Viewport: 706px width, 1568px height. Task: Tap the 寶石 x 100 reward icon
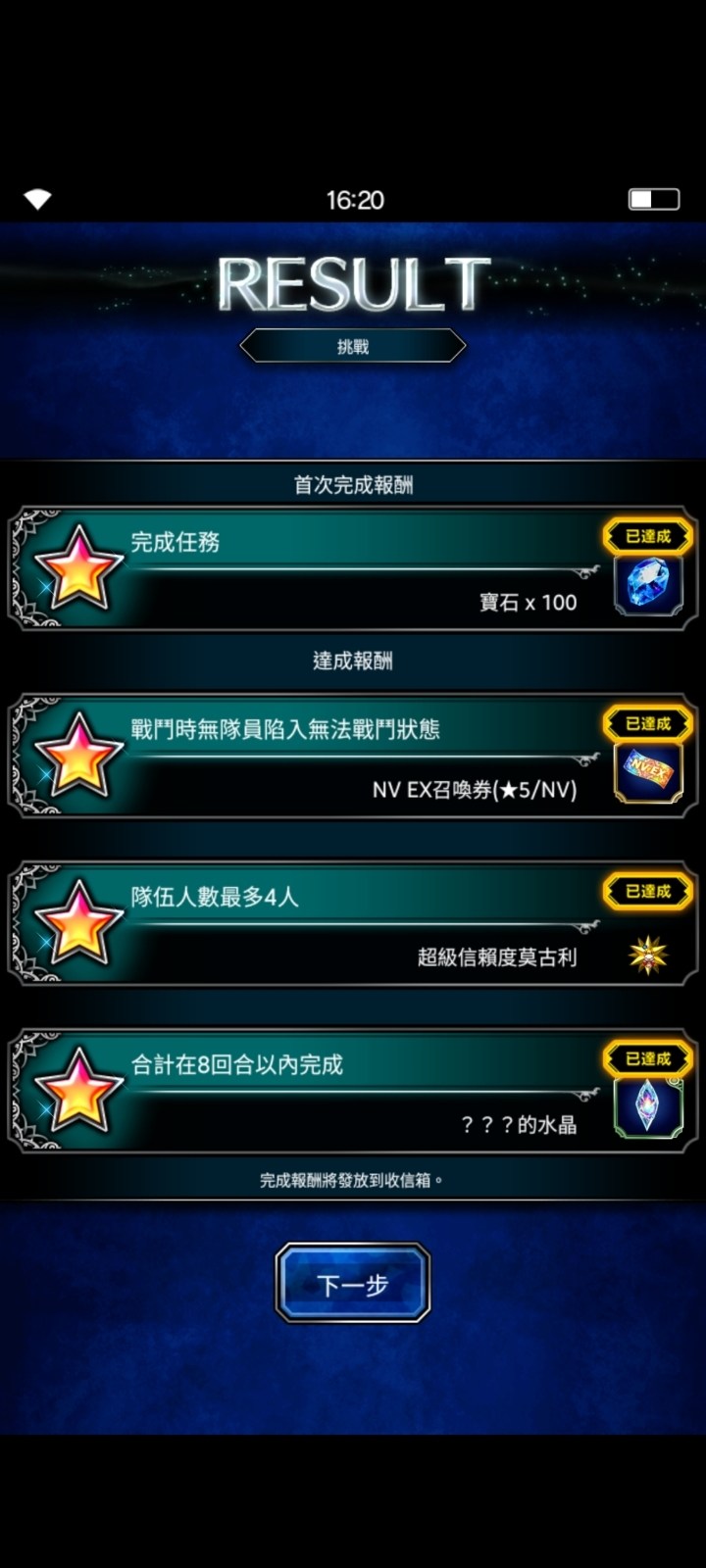pyautogui.click(x=648, y=585)
